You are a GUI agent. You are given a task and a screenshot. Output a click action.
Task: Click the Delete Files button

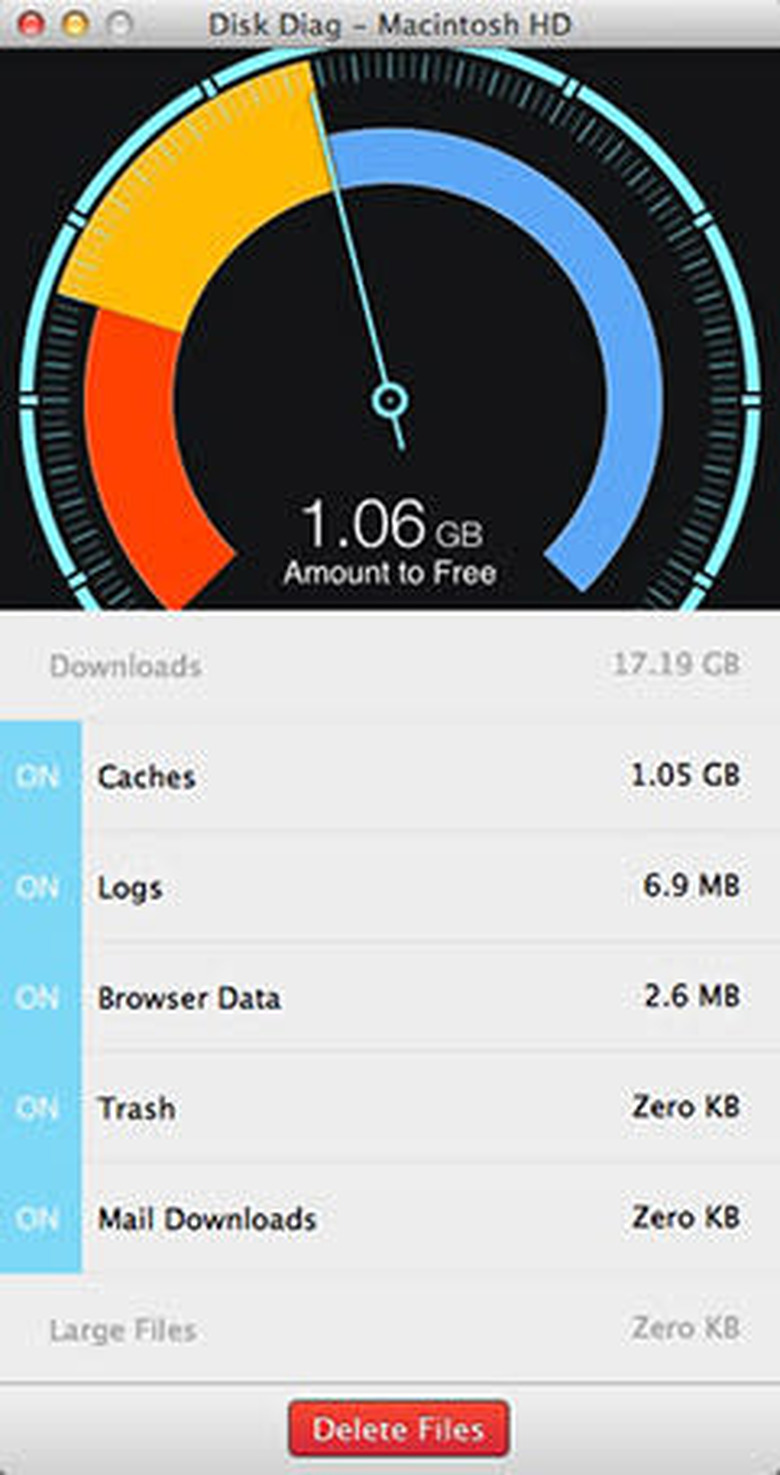click(398, 1429)
